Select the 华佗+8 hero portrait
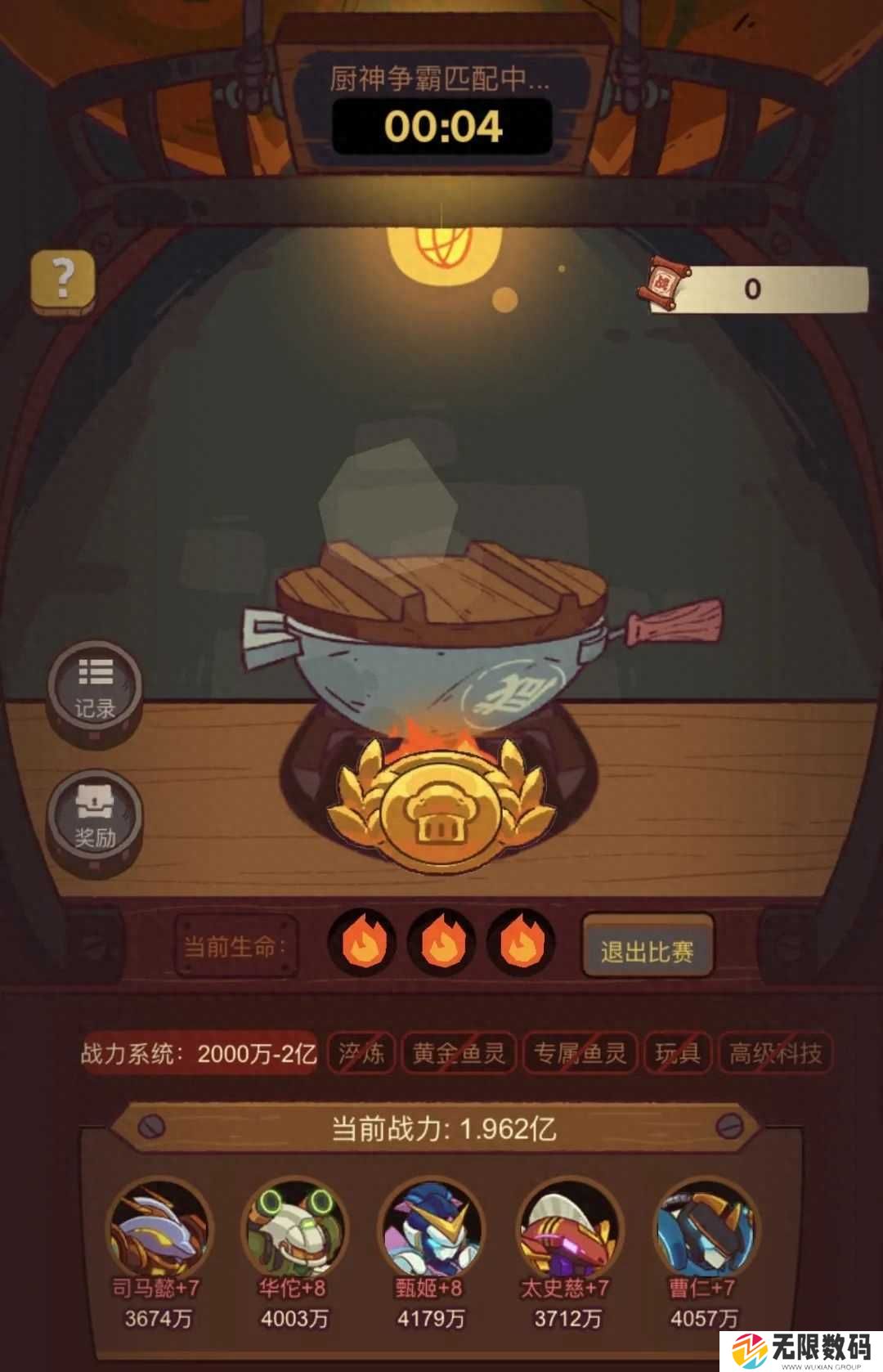 294,1230
